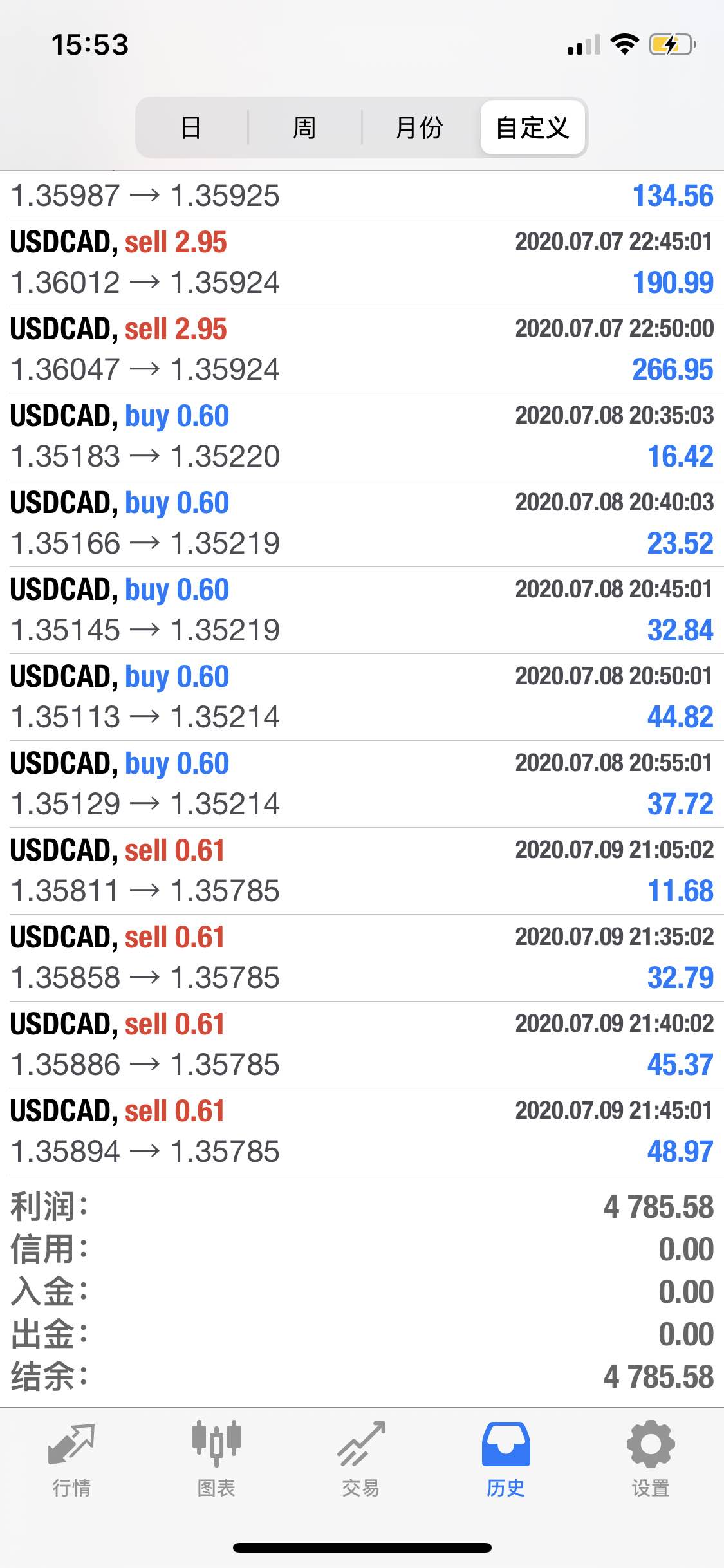The width and height of the screenshot is (724, 1568).
Task: Expand the USDCAD sell trade at 21:40:02
Action: tap(362, 1045)
